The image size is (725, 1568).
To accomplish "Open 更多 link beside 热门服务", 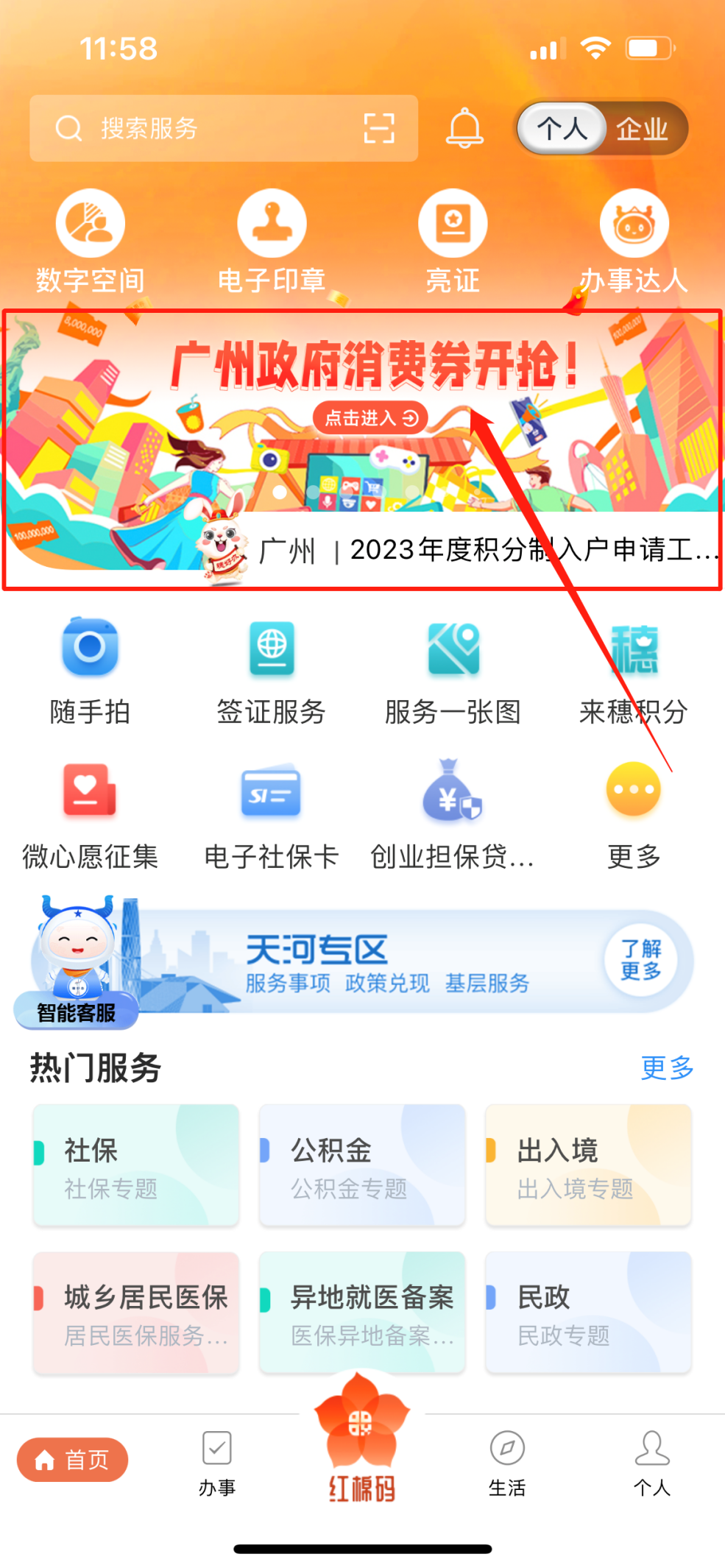I will (x=667, y=1067).
